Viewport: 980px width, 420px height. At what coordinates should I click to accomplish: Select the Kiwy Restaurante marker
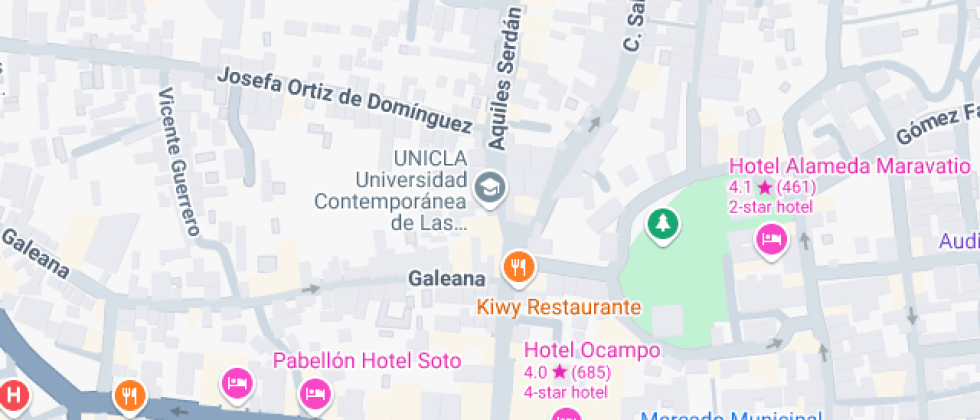[x=518, y=267]
